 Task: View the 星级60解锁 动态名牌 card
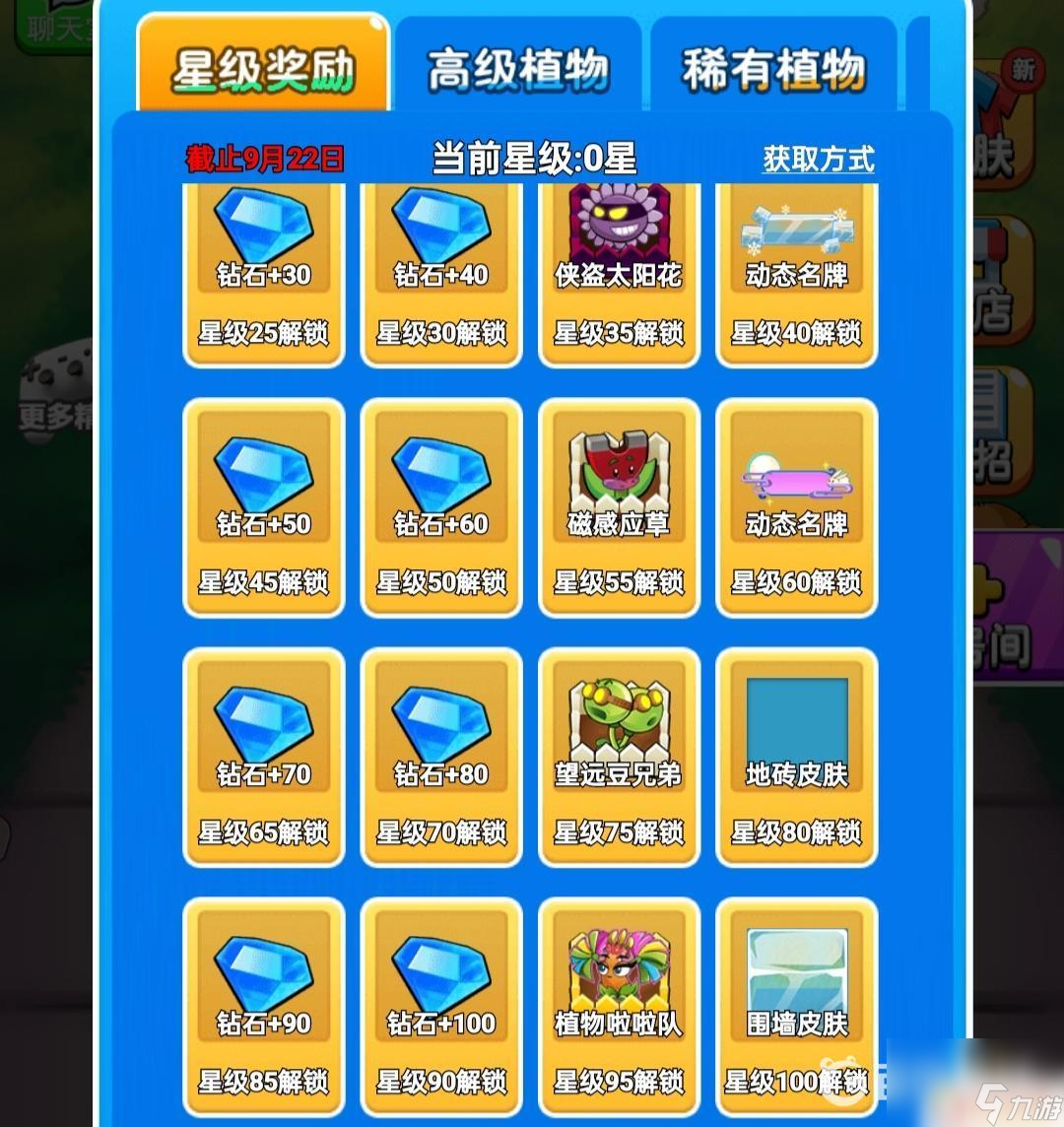click(x=796, y=507)
